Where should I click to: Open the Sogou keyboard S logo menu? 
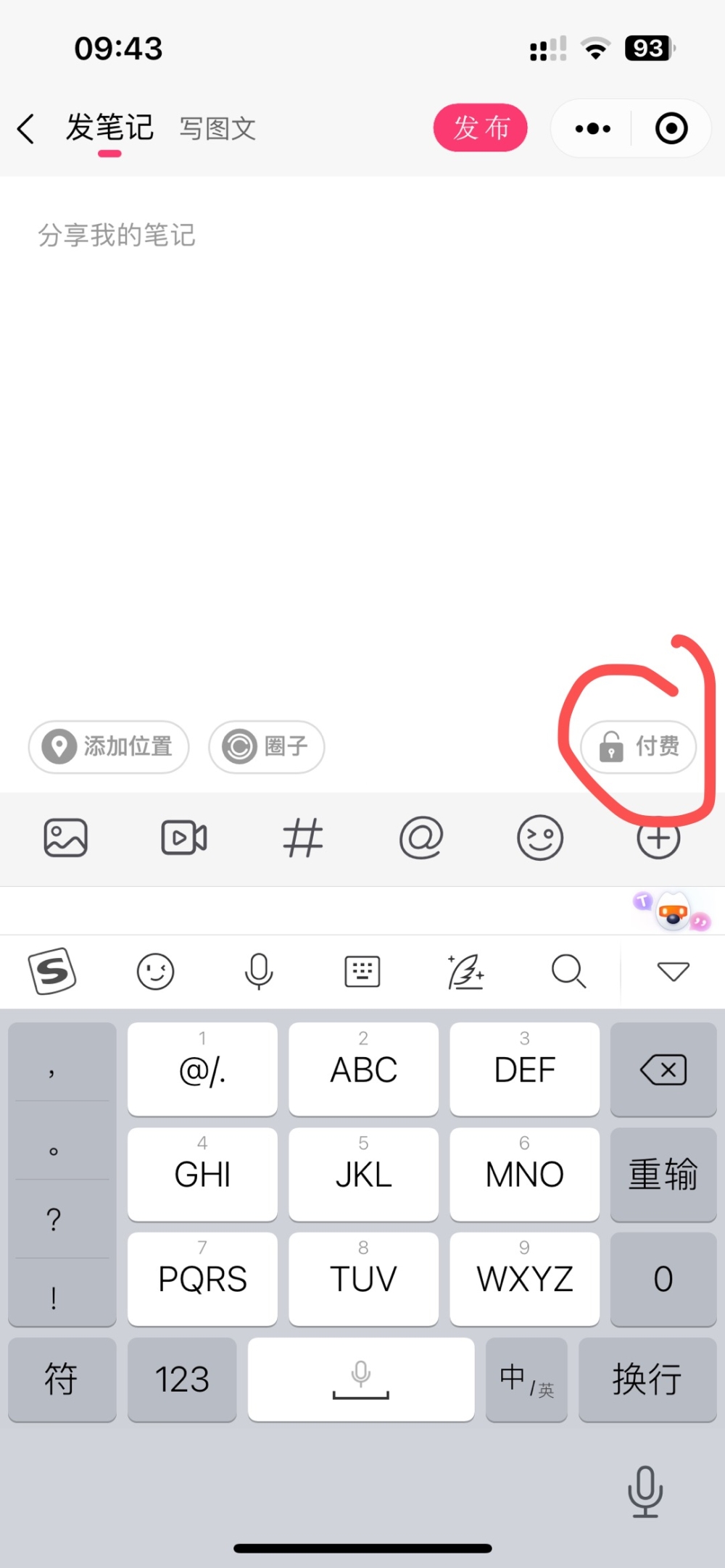coord(52,971)
